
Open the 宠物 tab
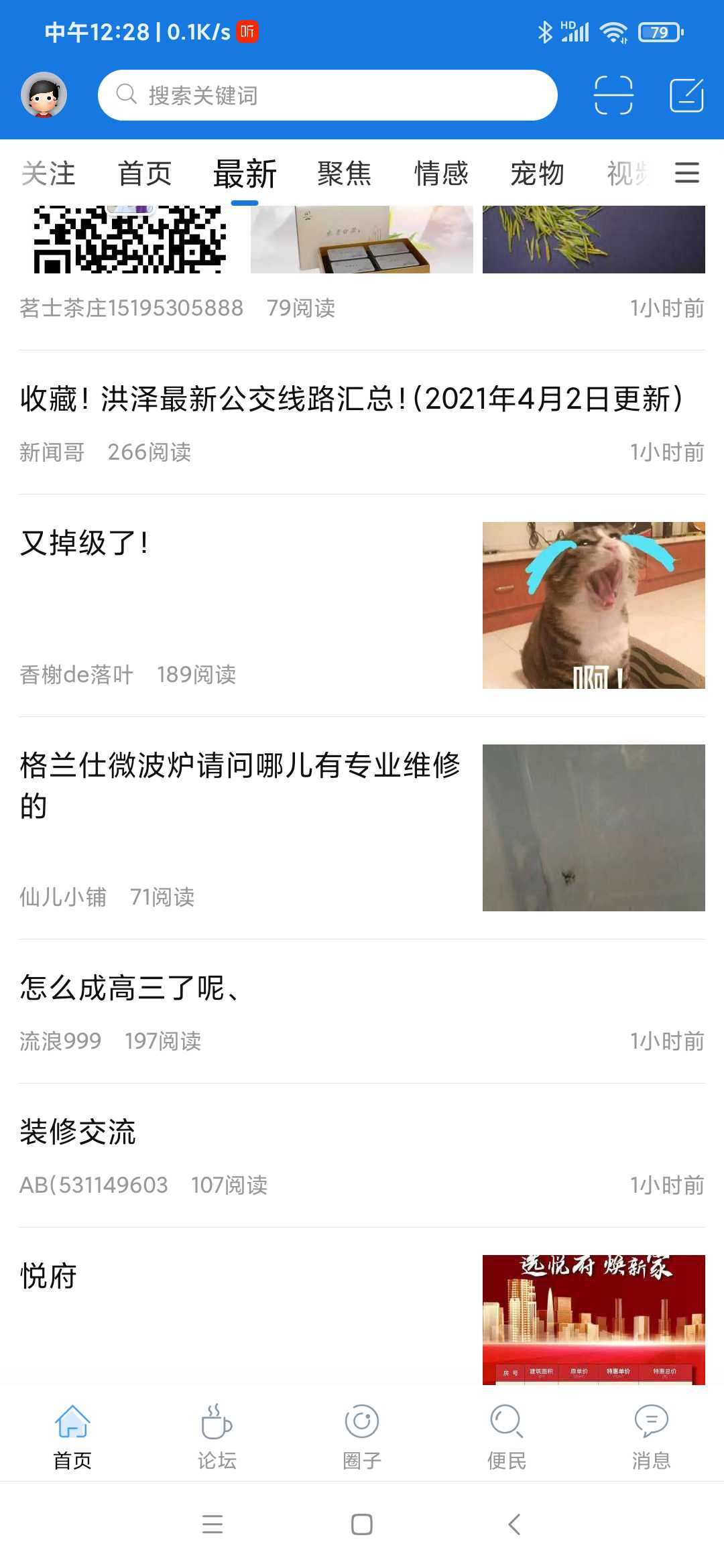(537, 174)
